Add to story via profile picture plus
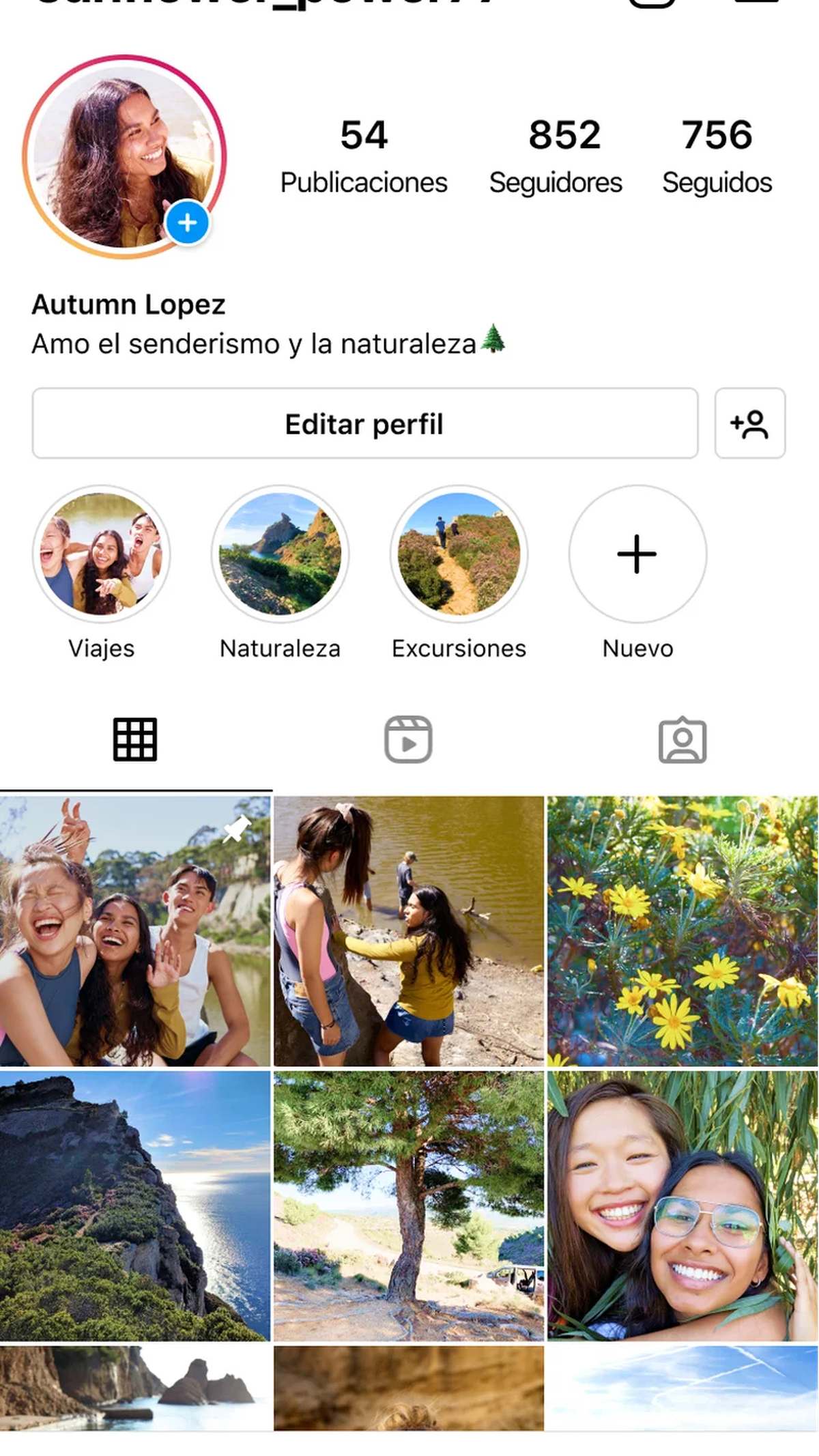Viewport: 819px width, 1456px height. 187,223
